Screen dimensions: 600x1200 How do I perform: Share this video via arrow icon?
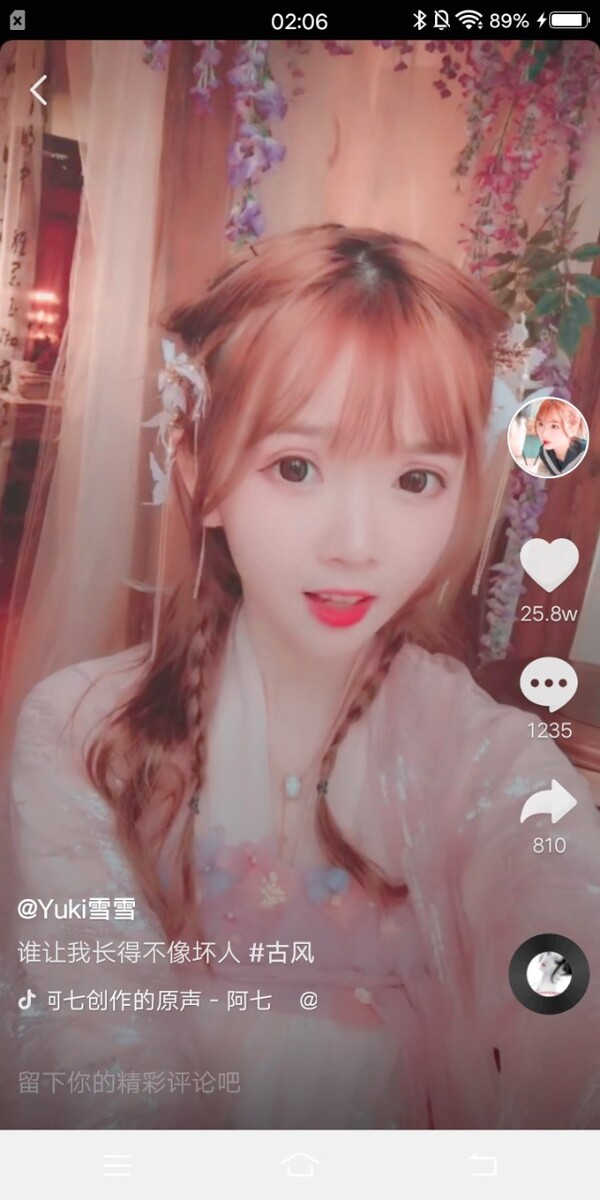click(549, 803)
